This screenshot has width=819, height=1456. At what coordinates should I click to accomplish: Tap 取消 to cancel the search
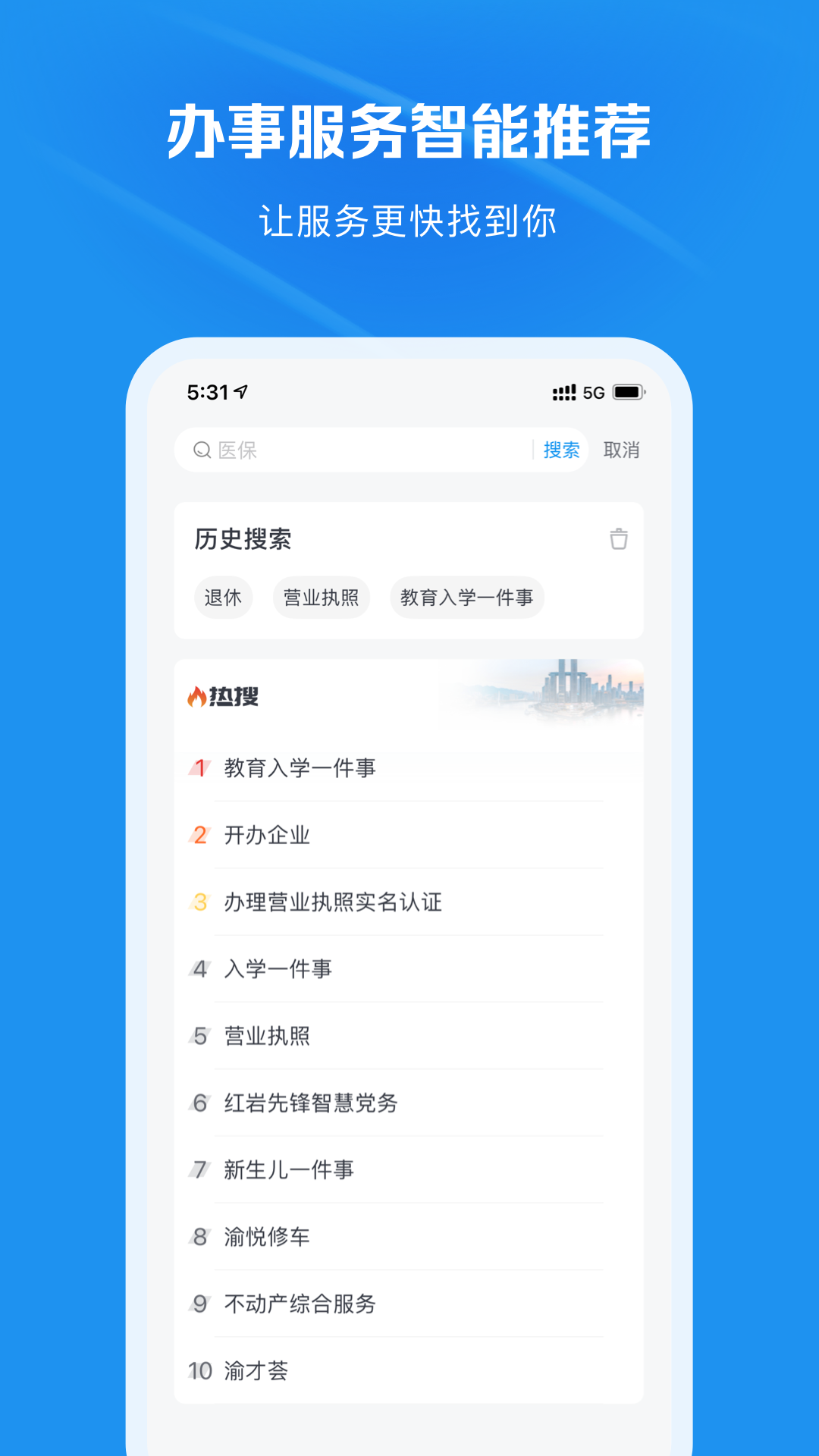622,450
